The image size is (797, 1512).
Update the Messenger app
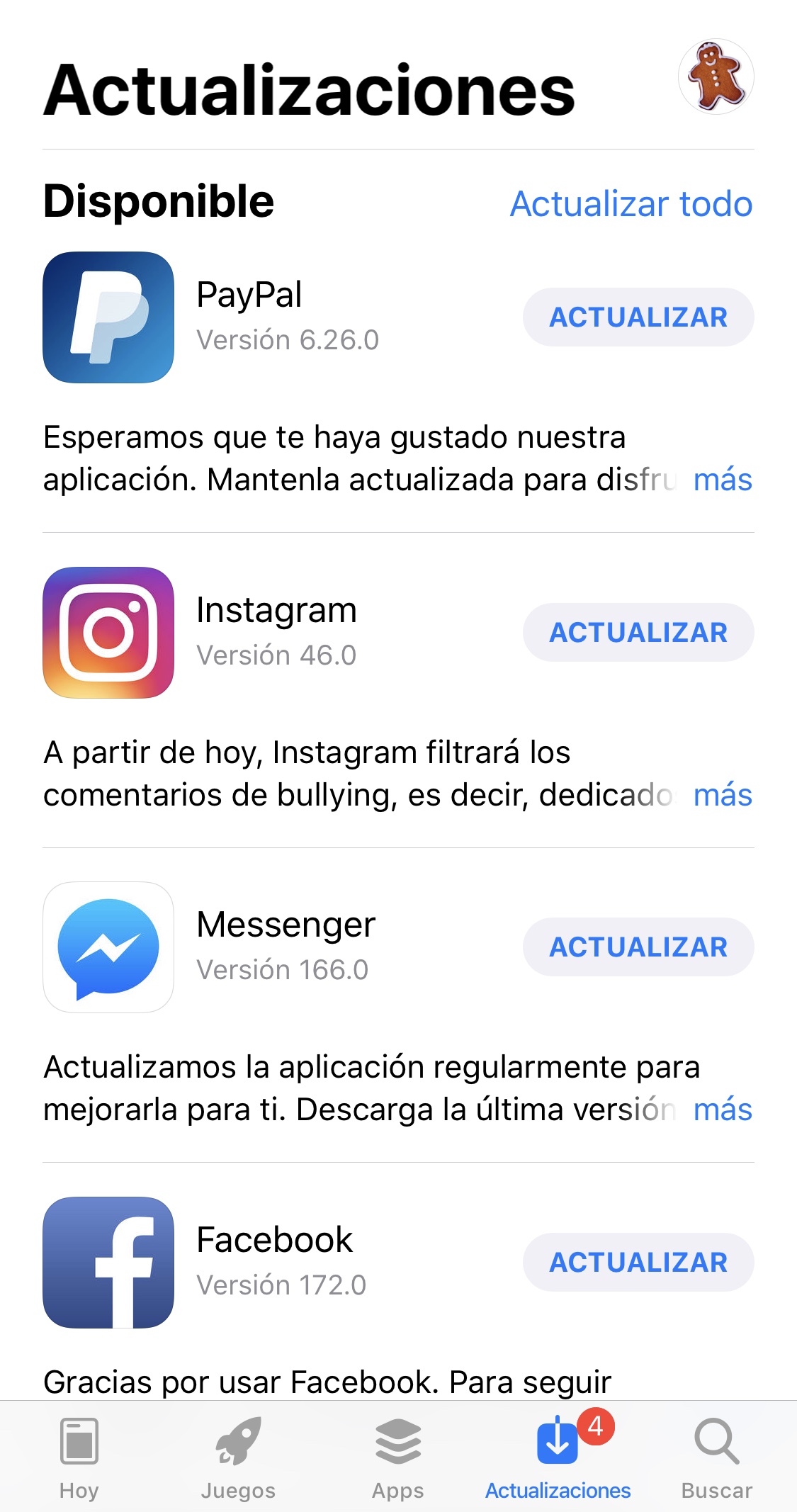638,947
